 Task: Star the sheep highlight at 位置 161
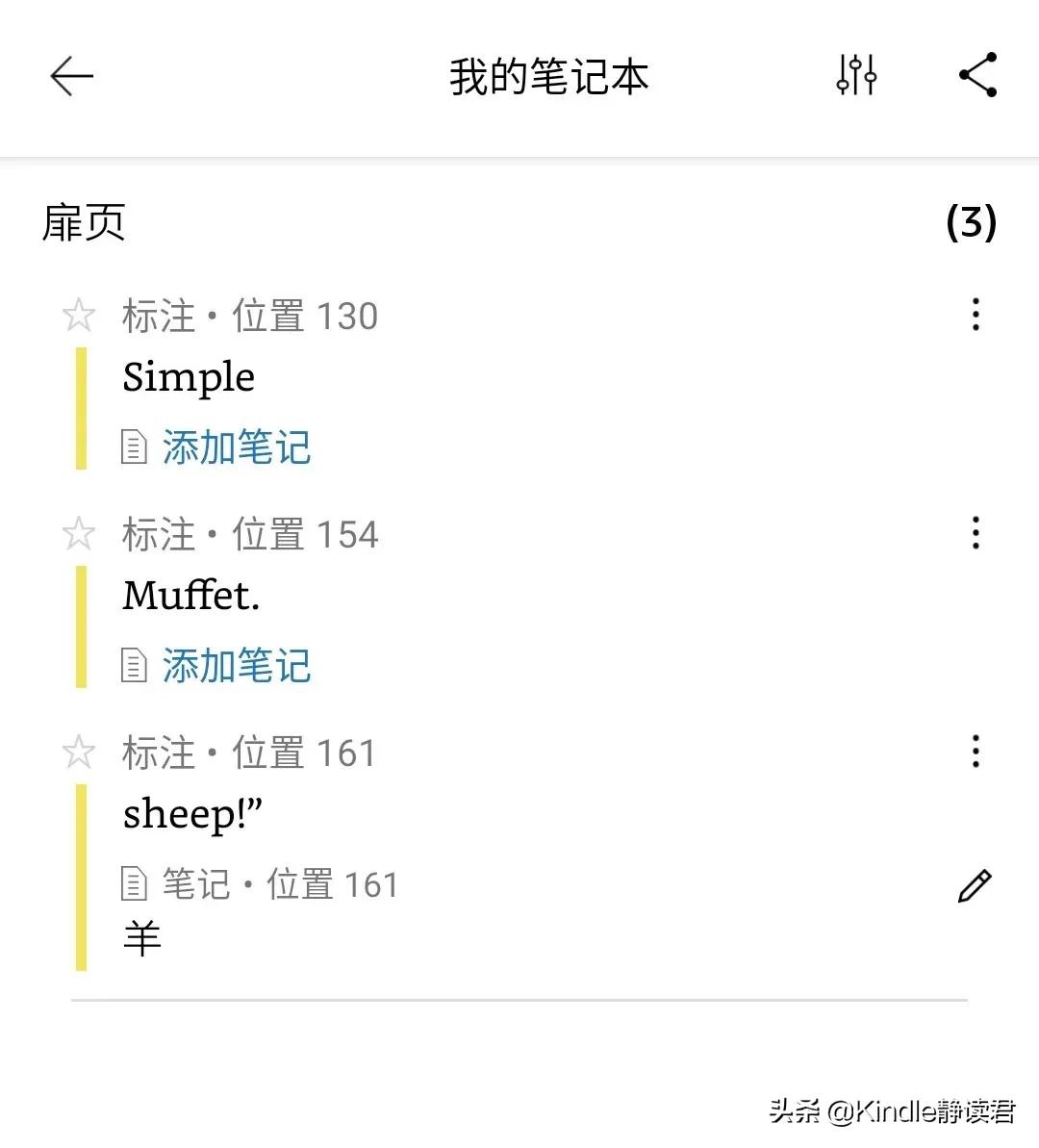tap(78, 752)
